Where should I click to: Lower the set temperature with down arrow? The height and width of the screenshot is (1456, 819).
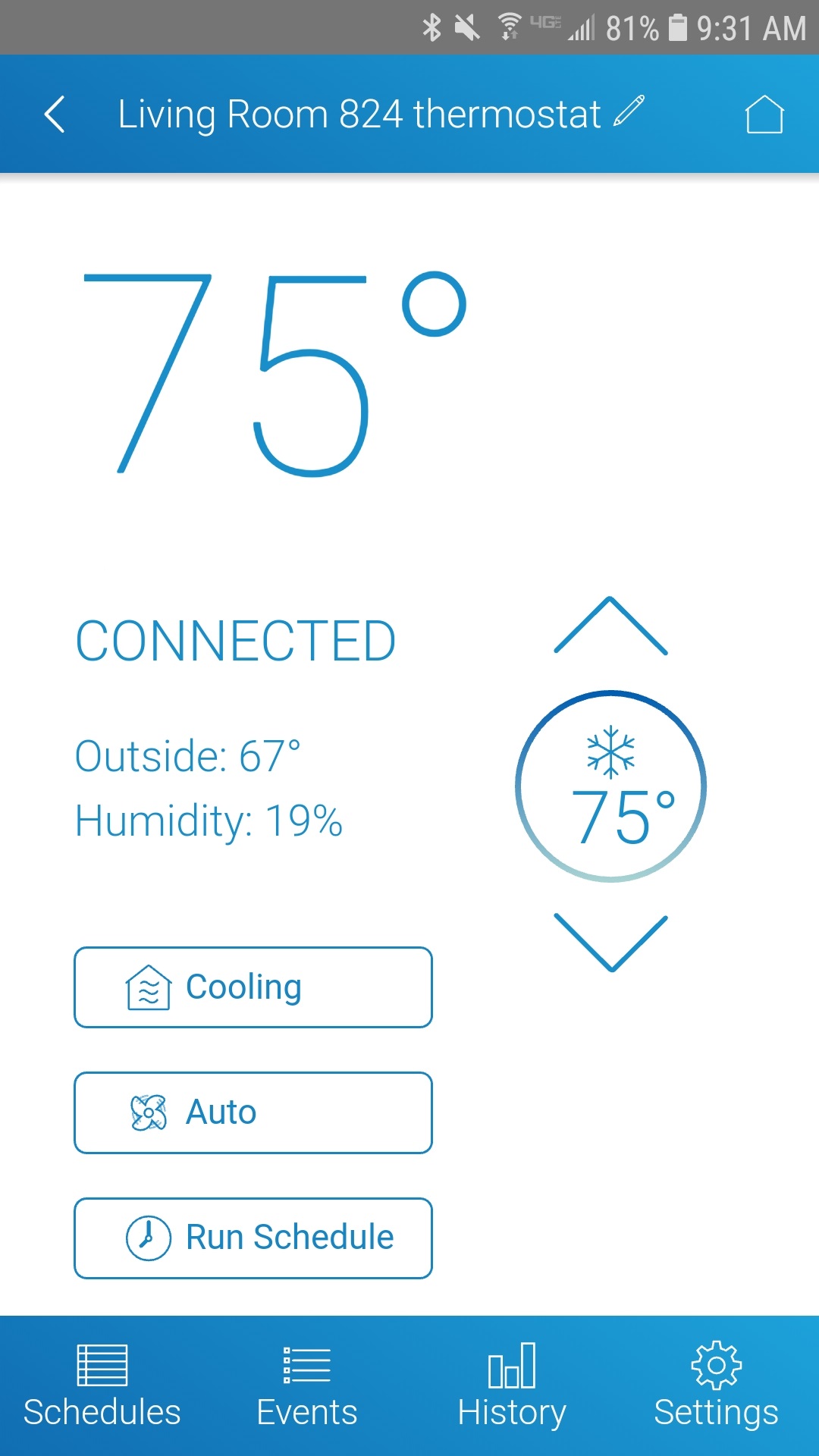point(611,943)
